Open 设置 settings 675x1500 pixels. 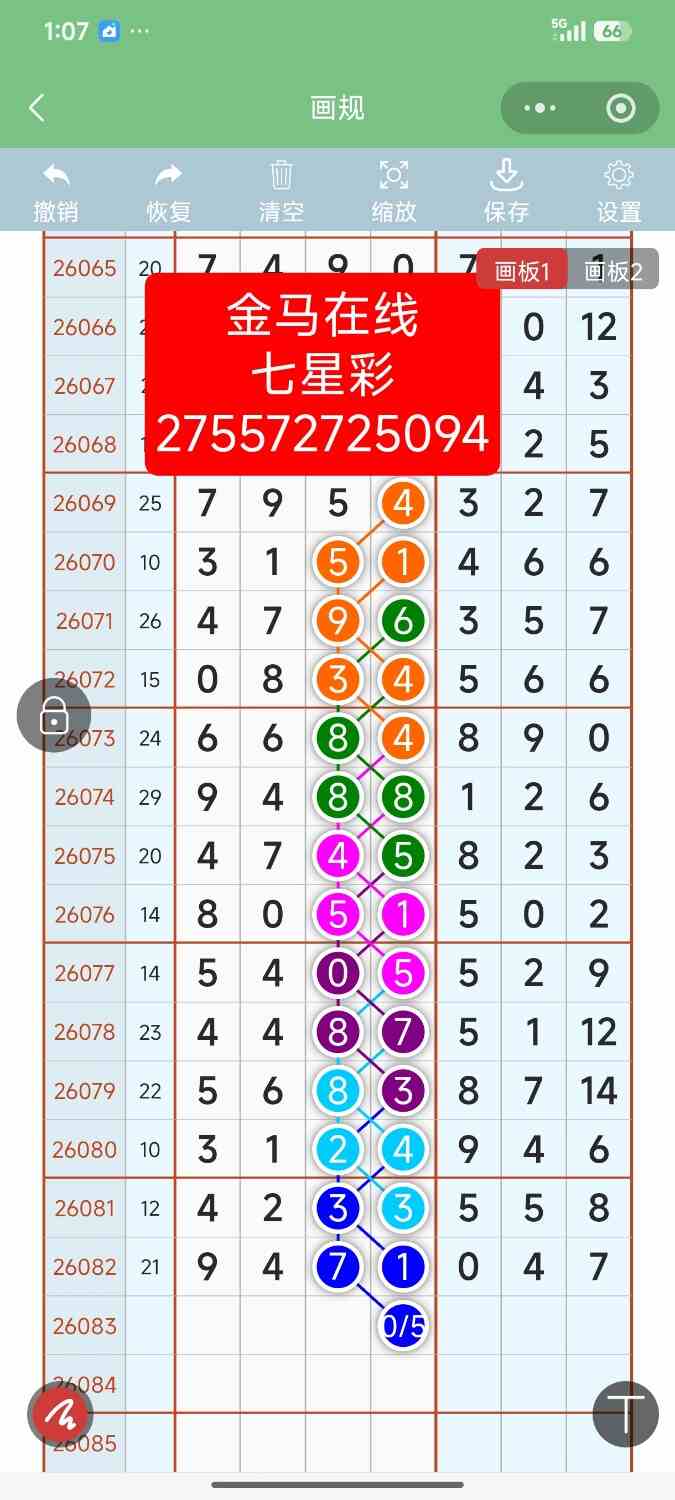point(619,192)
